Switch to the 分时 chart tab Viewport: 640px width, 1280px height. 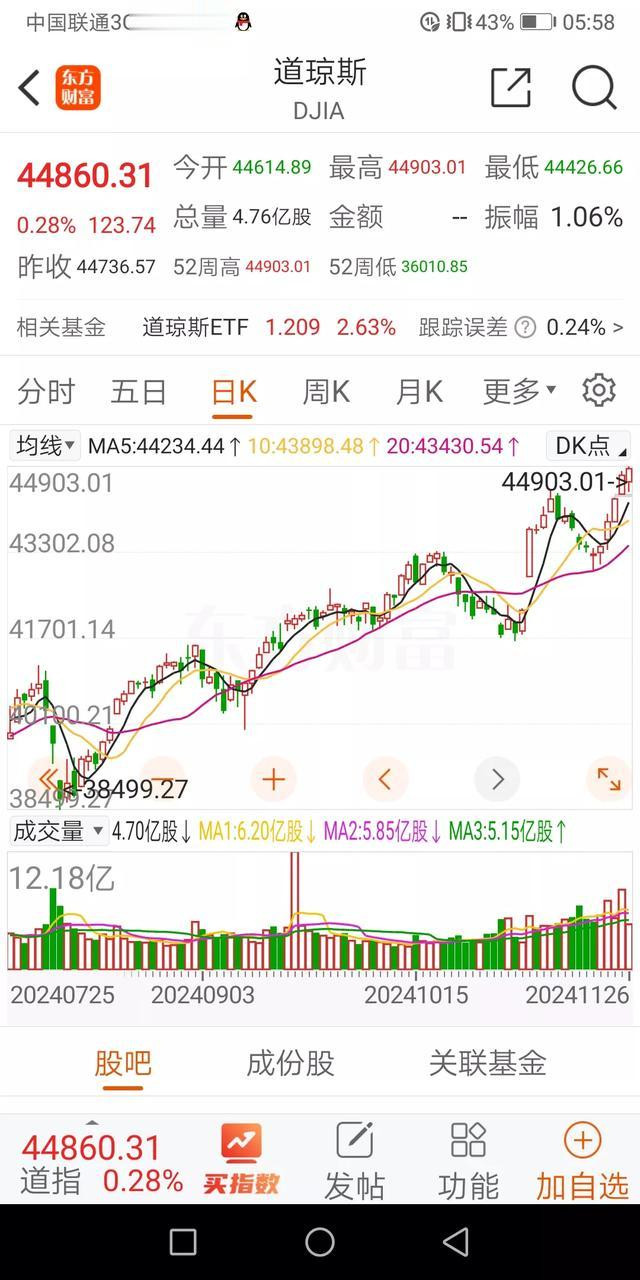tap(46, 392)
